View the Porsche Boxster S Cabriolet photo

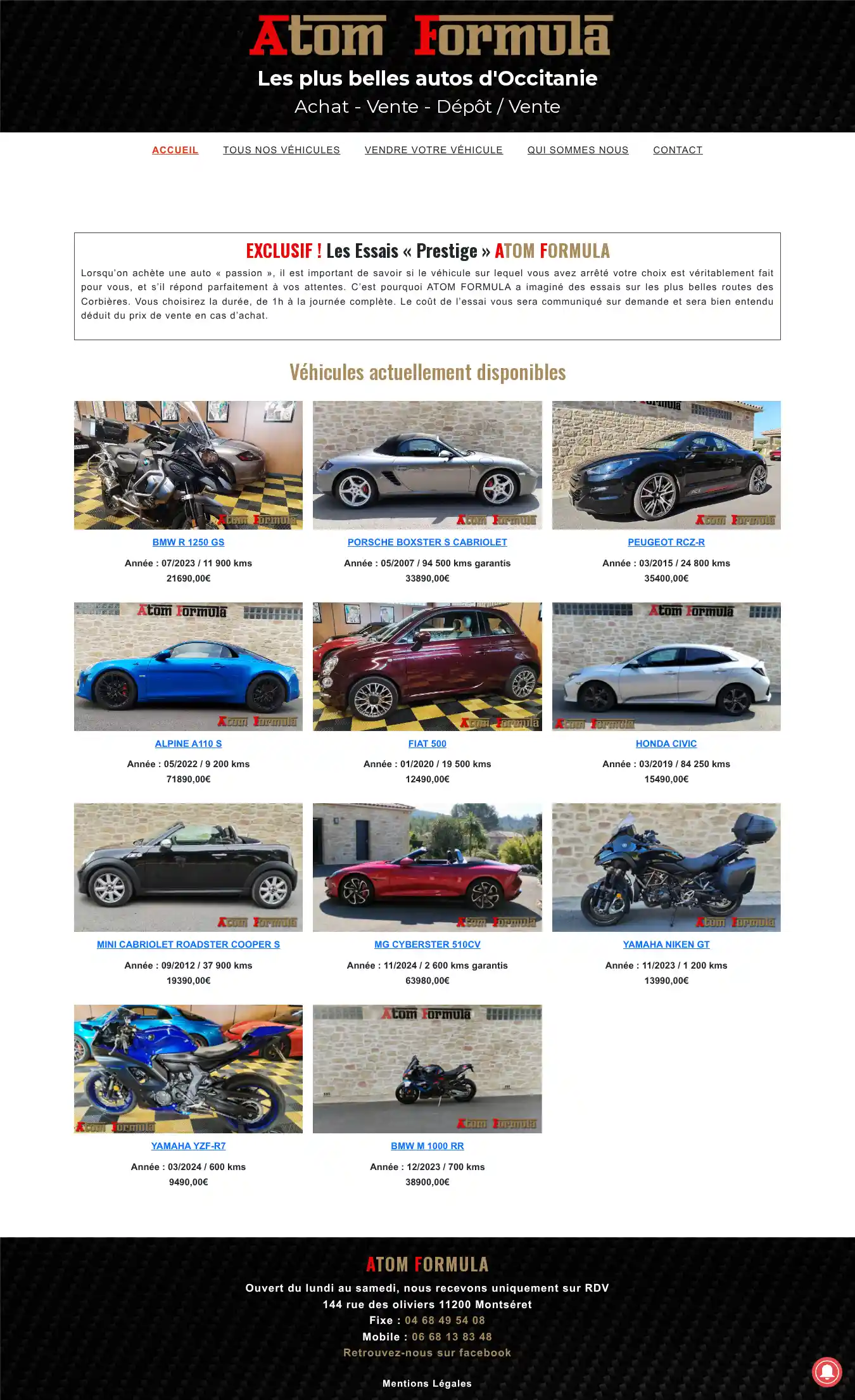[427, 465]
